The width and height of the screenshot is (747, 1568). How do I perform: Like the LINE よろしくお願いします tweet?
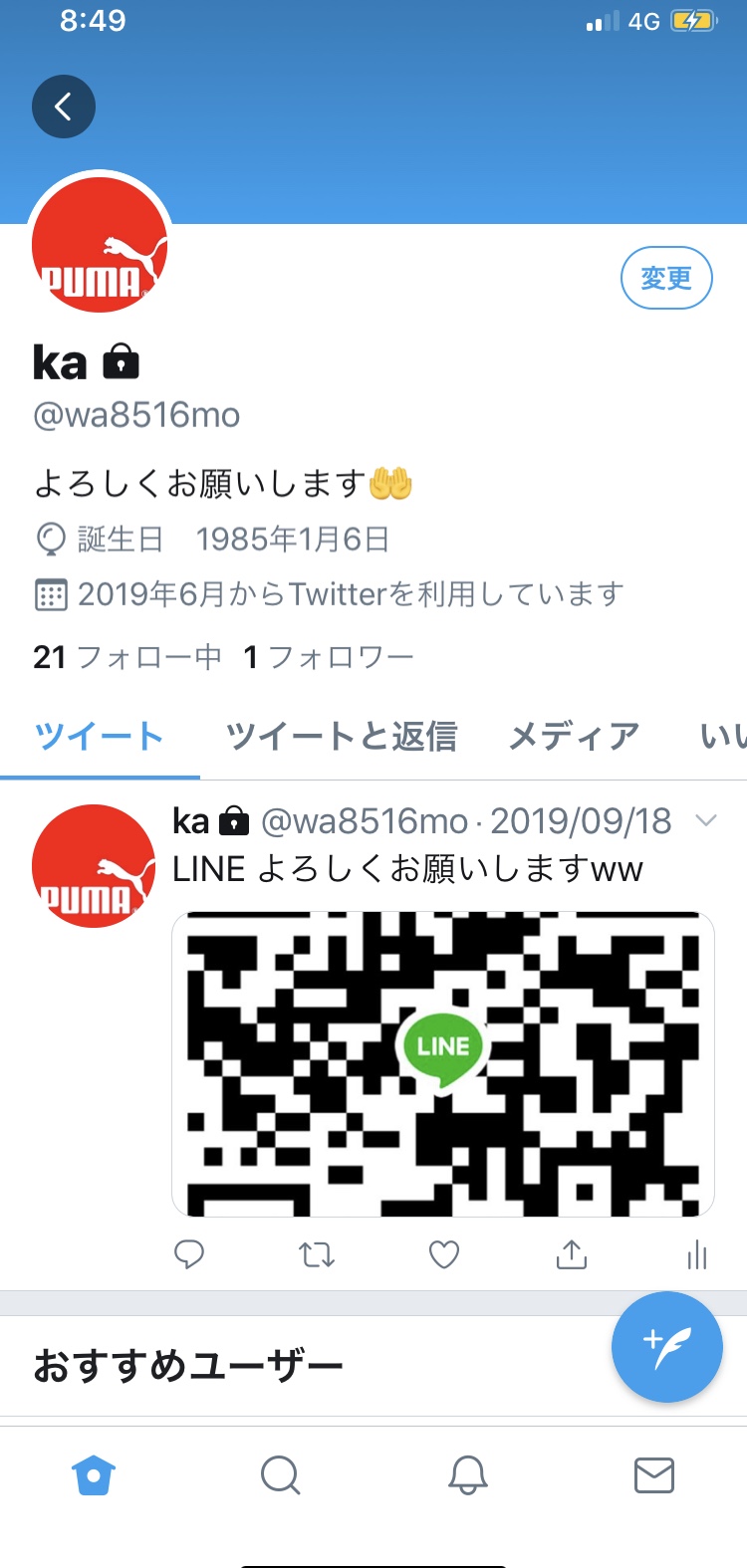444,1255
